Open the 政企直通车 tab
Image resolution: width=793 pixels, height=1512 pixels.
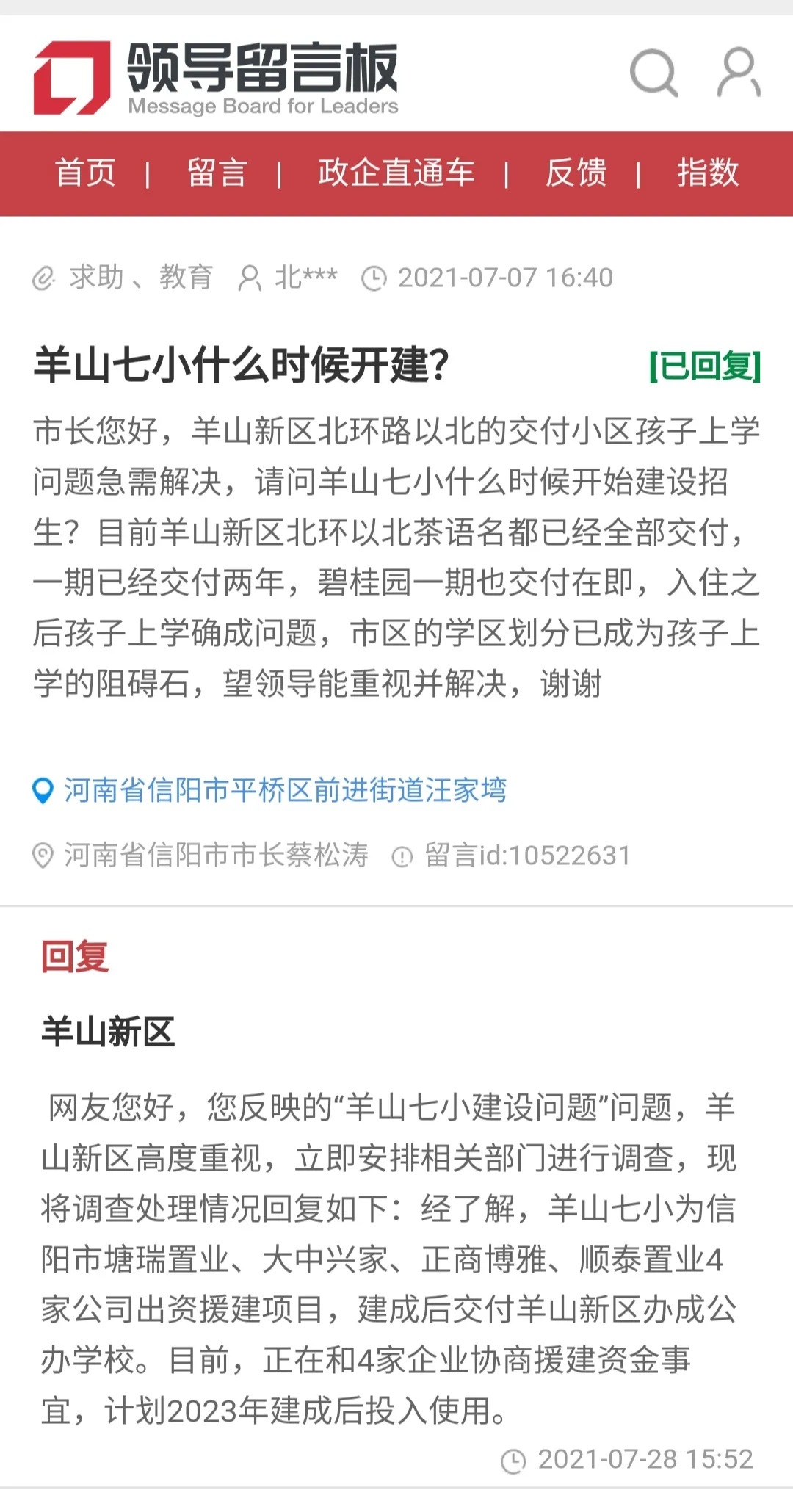[396, 173]
